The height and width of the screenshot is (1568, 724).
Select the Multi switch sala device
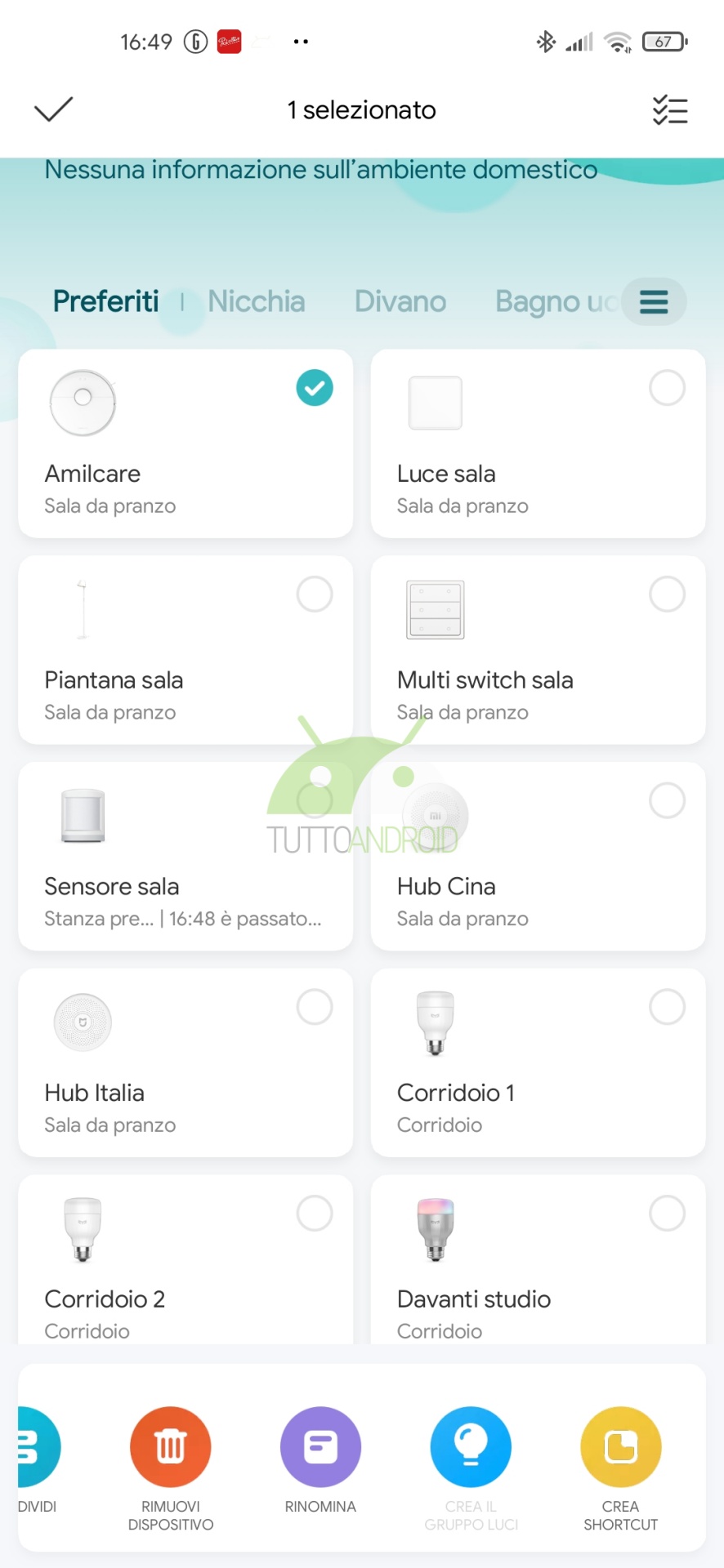(667, 595)
